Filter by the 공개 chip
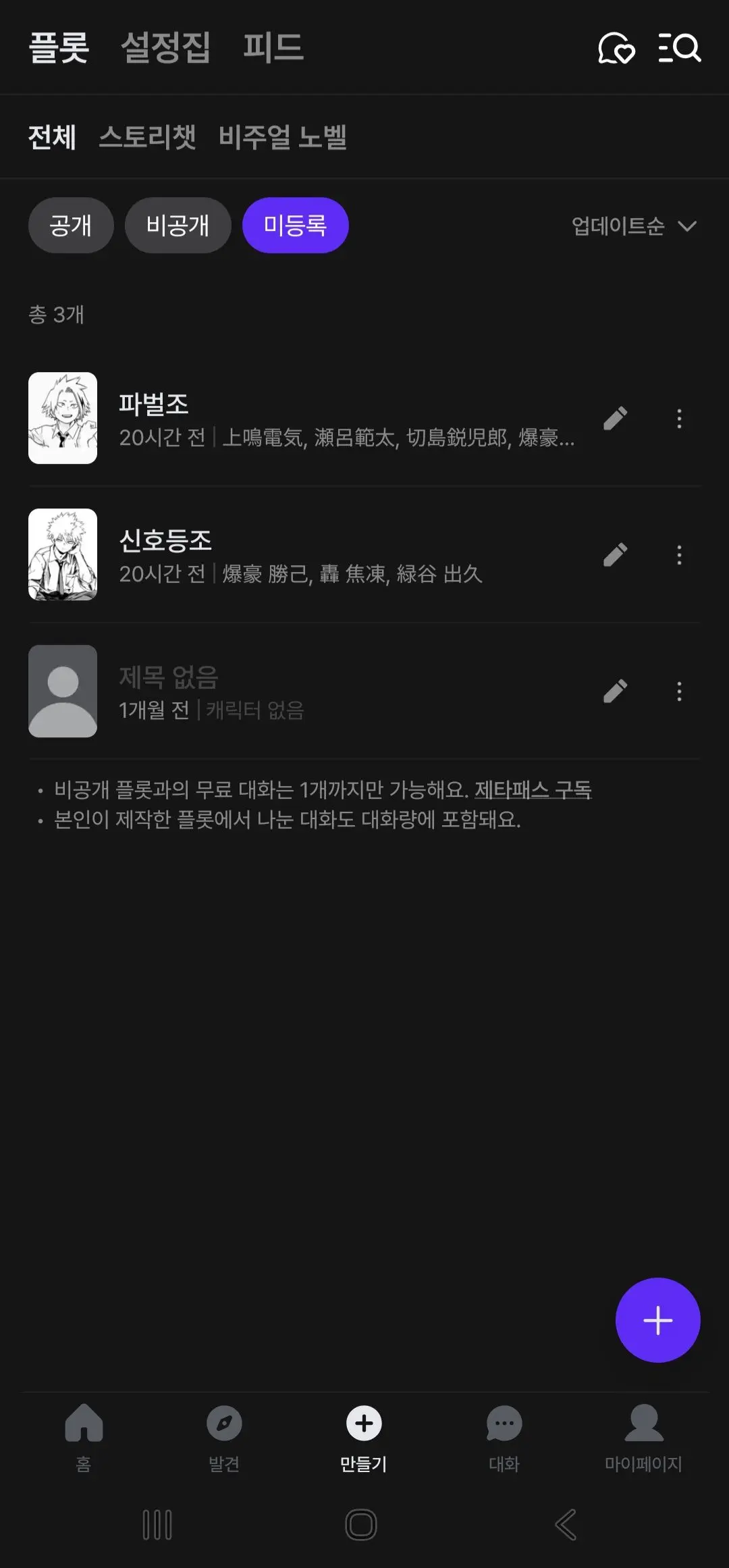 click(71, 225)
